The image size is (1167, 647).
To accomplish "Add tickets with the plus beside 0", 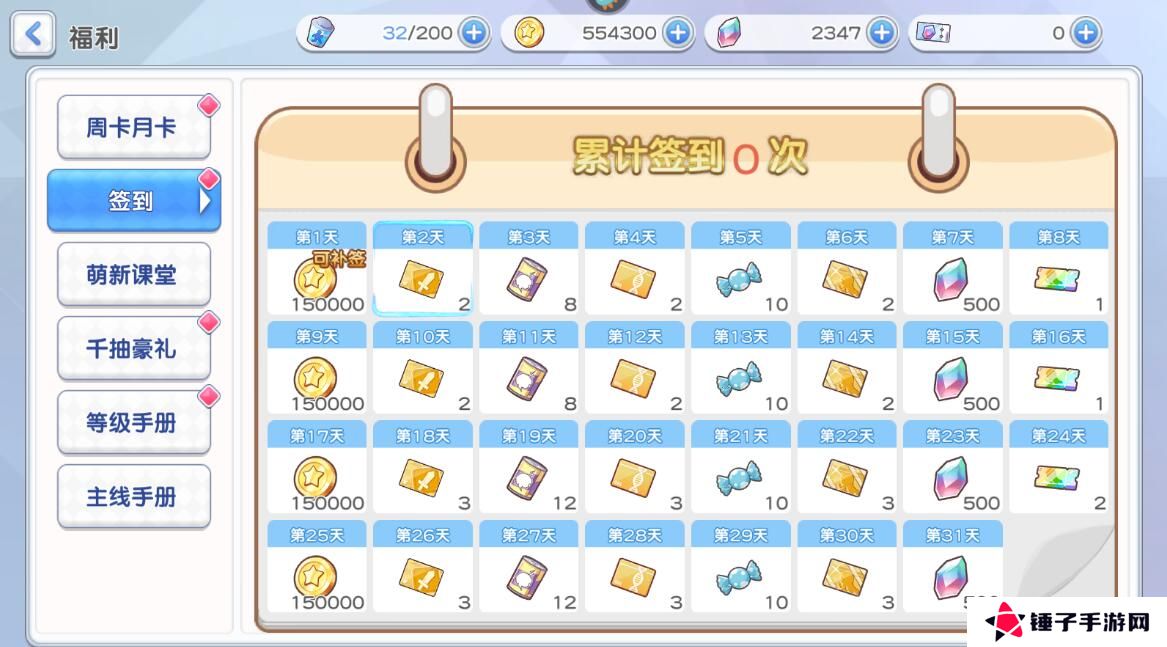I will pyautogui.click(x=1085, y=33).
